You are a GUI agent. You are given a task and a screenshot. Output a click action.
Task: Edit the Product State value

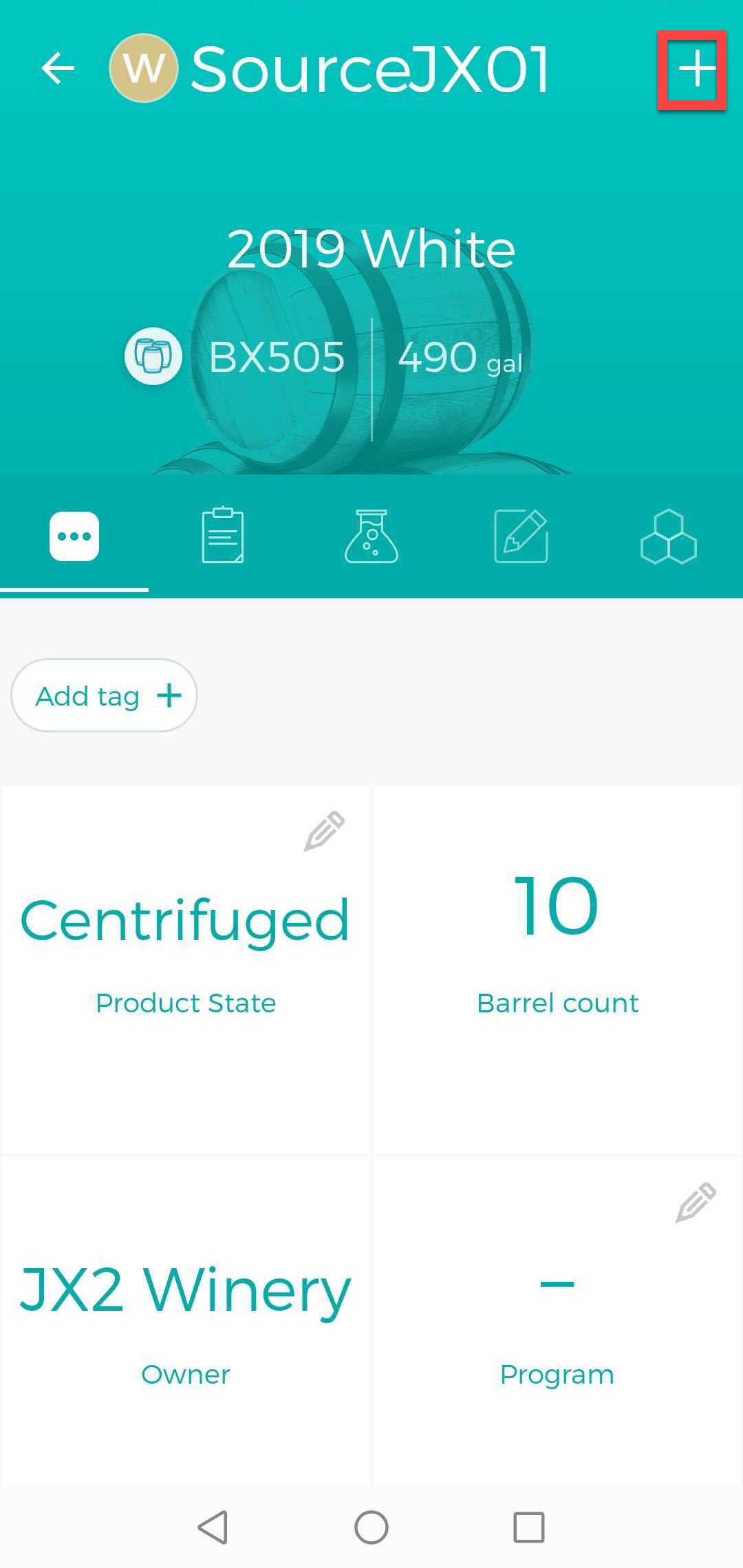[325, 830]
